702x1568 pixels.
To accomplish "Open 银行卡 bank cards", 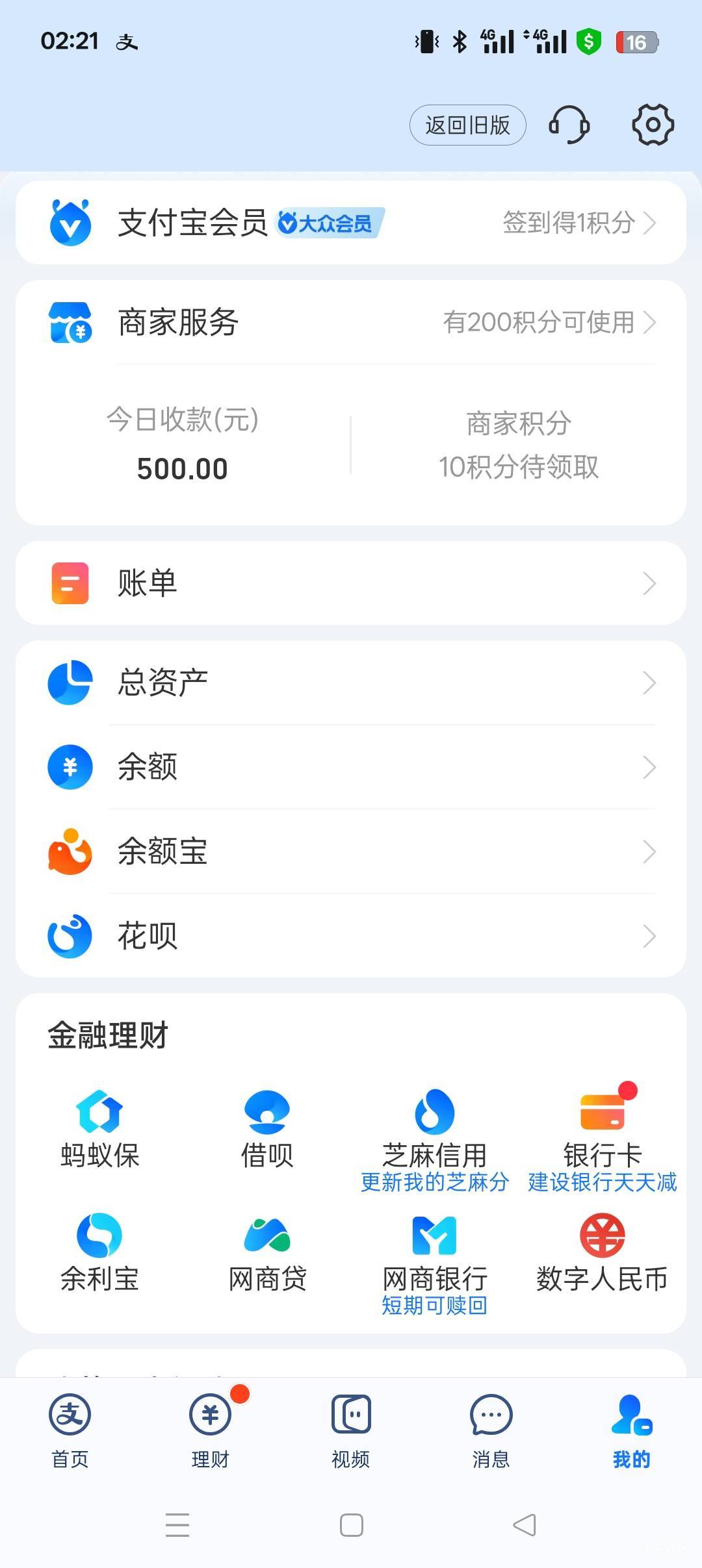I will (603, 1129).
